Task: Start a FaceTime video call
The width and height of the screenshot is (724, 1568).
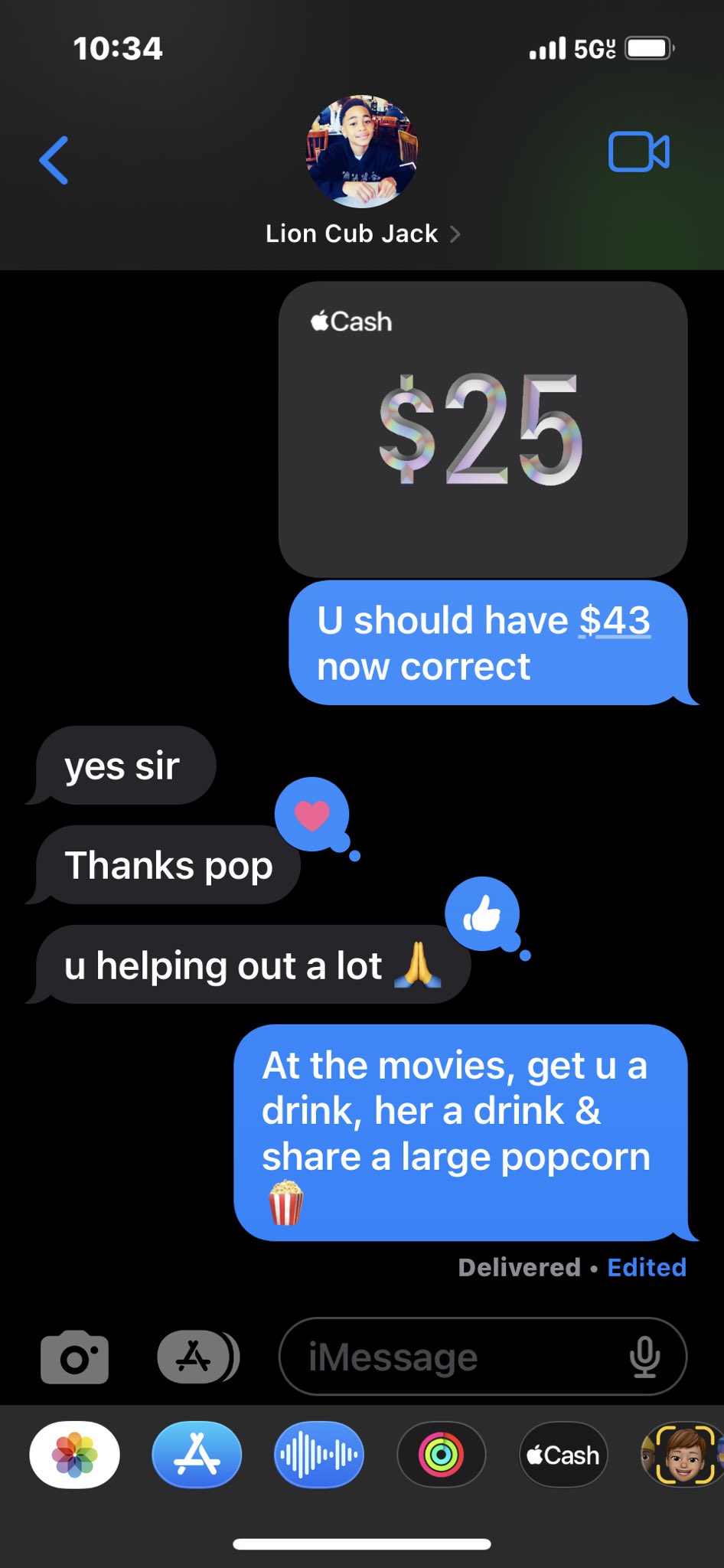Action: coord(638,152)
